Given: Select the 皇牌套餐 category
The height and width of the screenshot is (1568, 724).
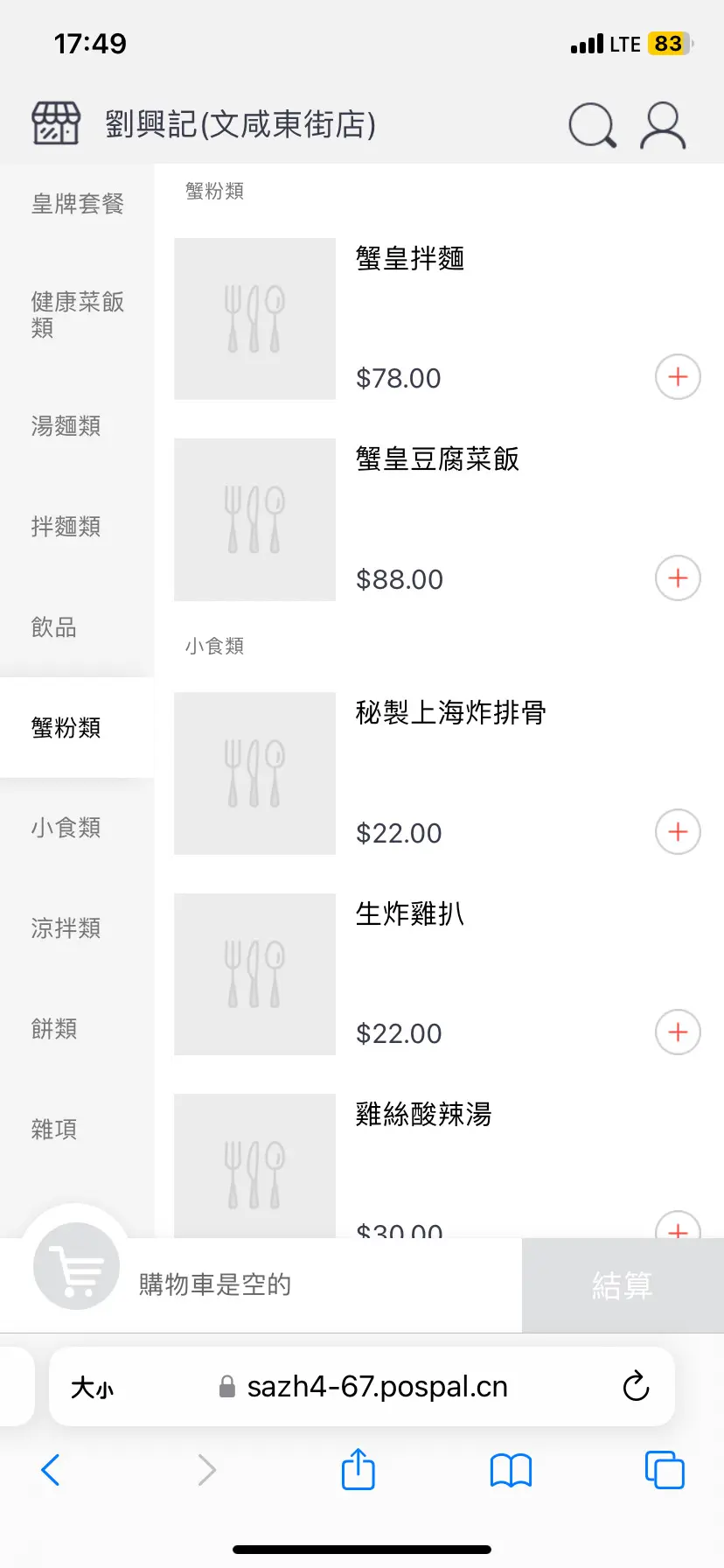Looking at the screenshot, I should tap(77, 204).
